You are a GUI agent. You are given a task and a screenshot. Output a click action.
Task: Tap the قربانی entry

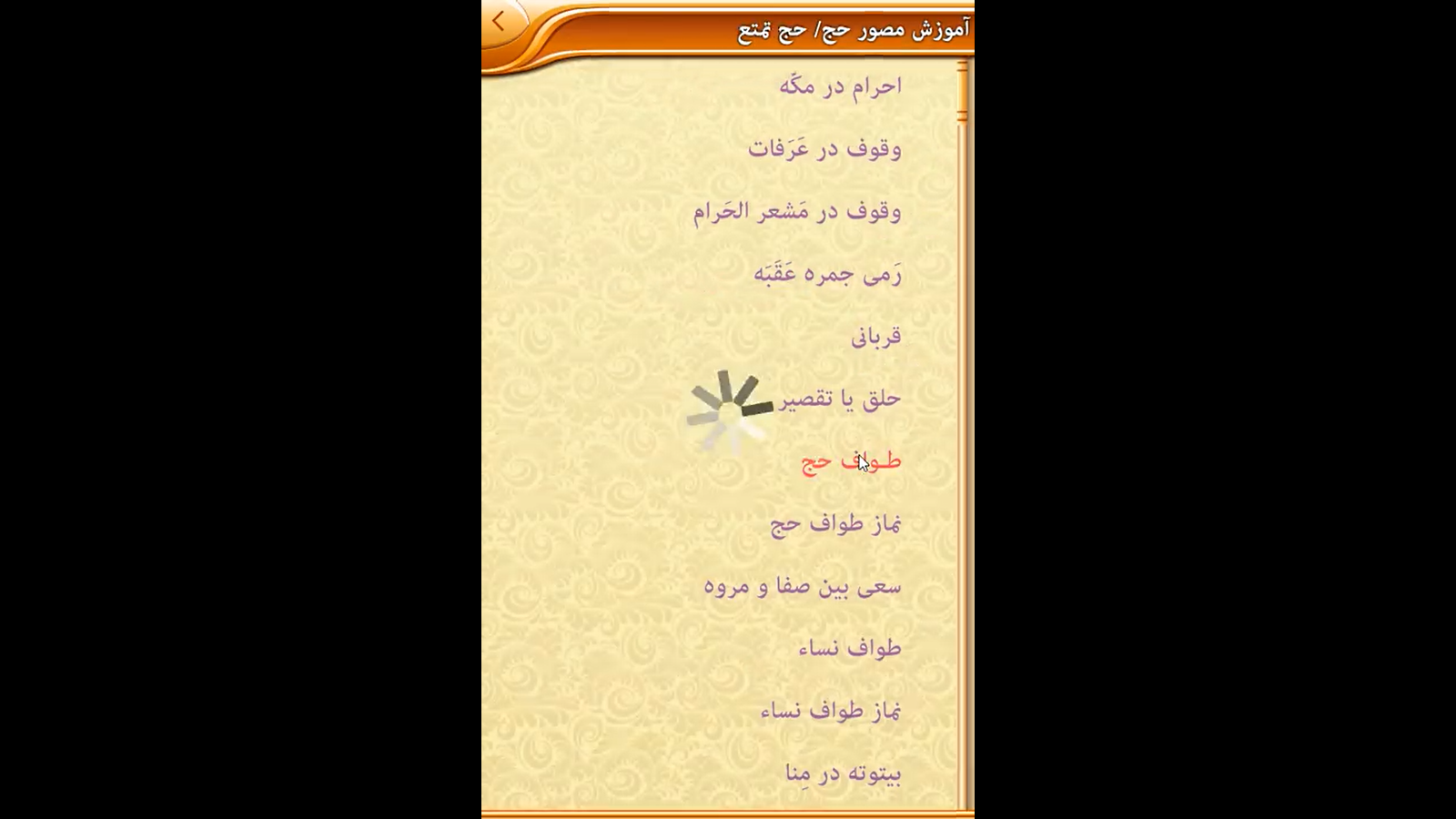click(x=875, y=337)
